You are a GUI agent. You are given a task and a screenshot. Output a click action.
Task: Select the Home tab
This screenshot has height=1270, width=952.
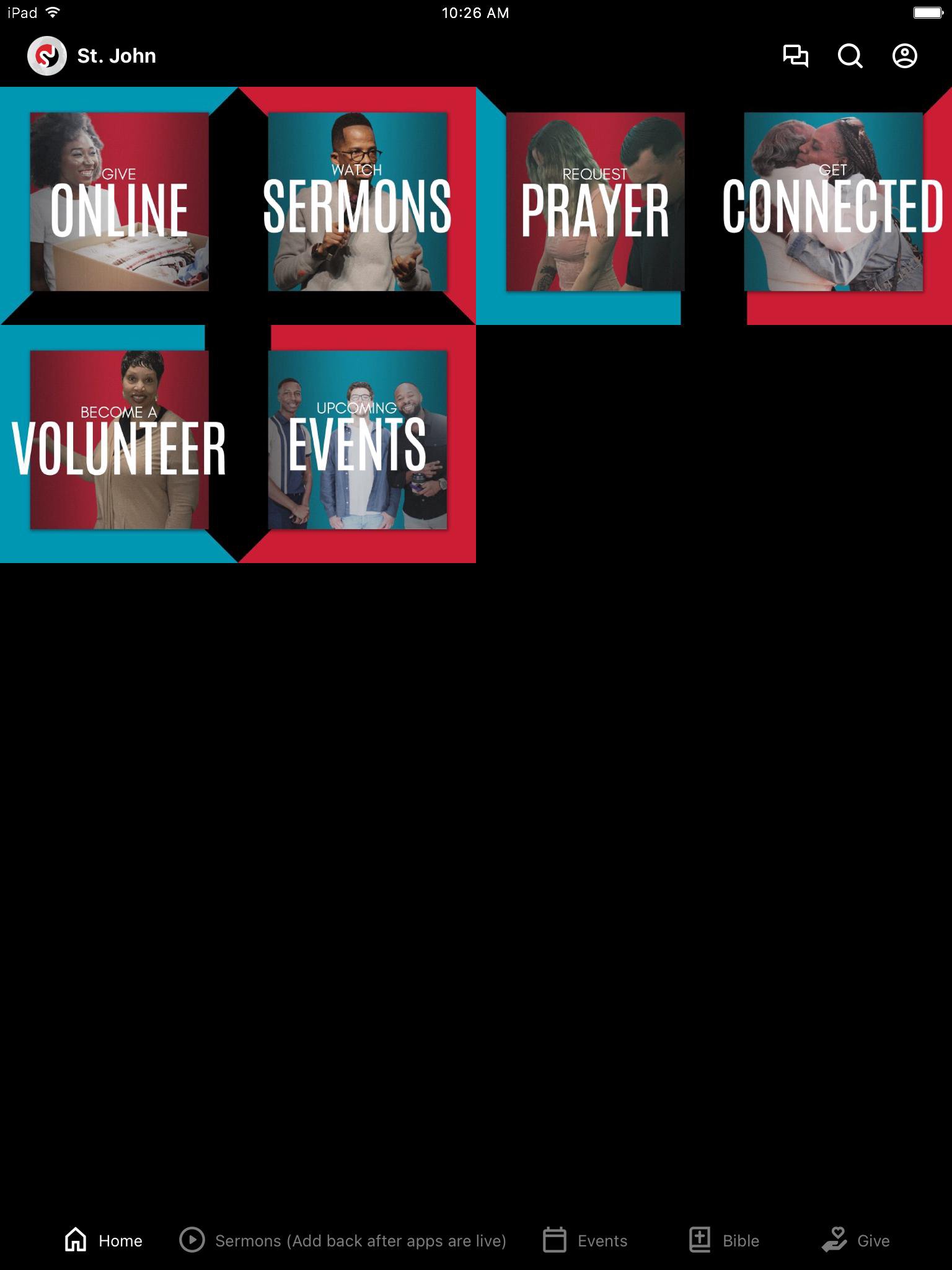[104, 1240]
